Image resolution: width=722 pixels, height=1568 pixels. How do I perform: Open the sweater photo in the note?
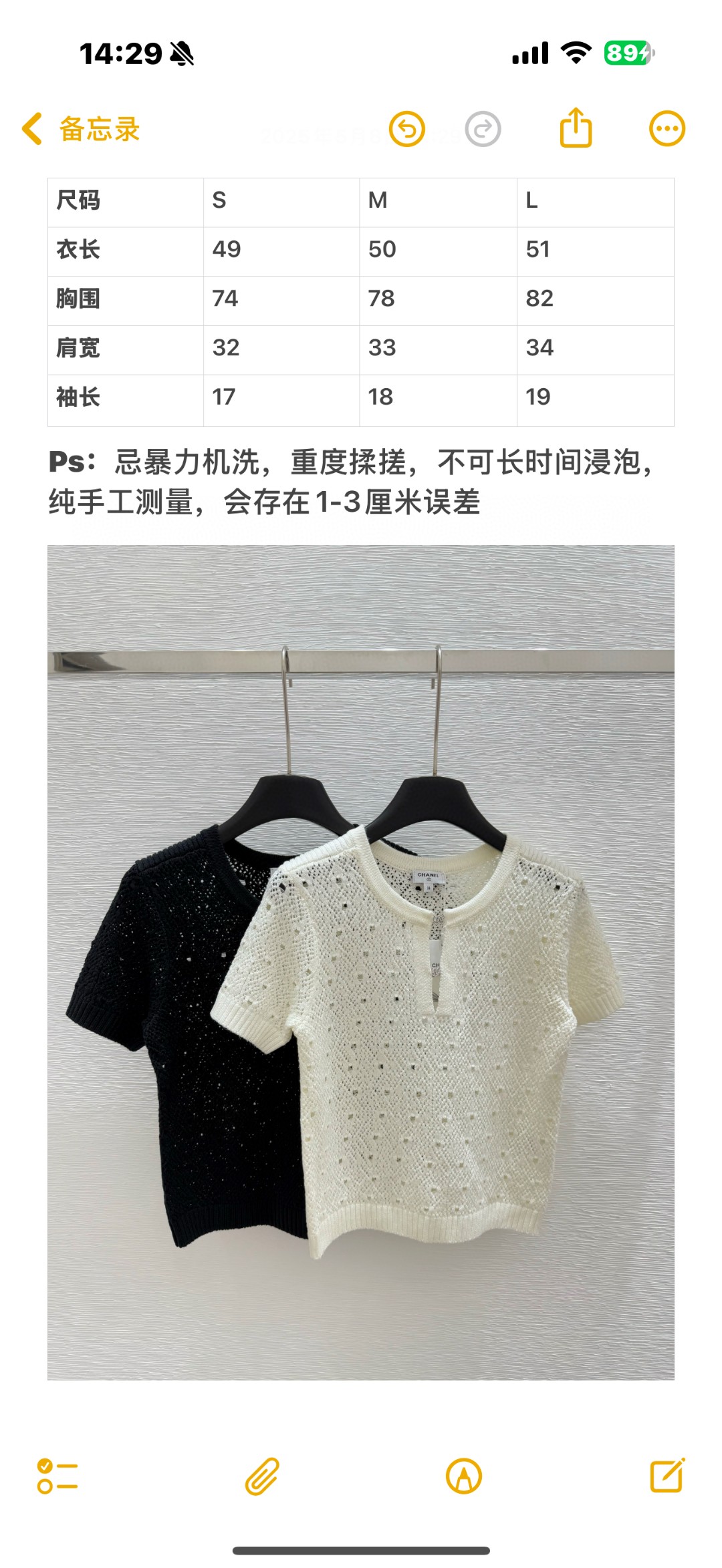pos(361,963)
